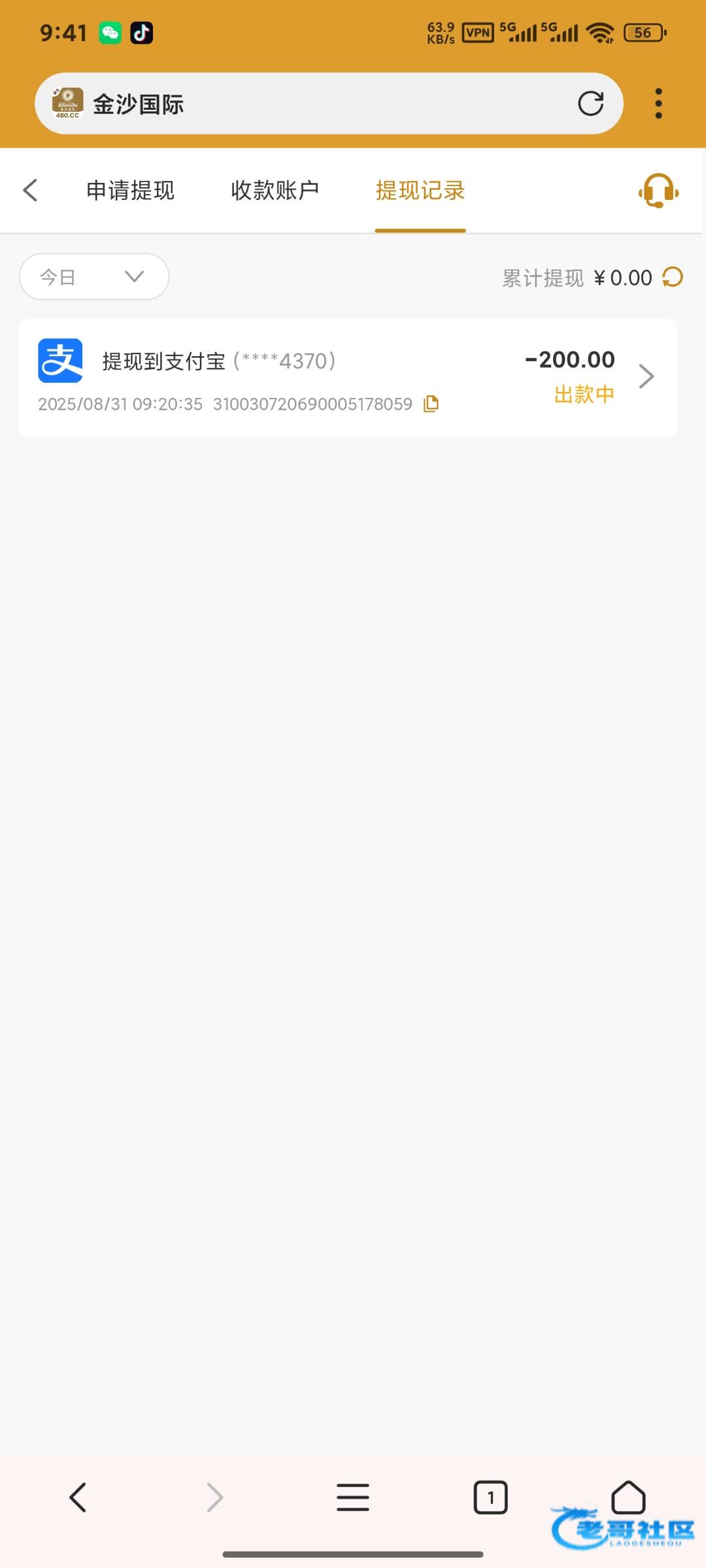Go to the browser home page
Viewport: 706px width, 1568px height.
point(628,1497)
